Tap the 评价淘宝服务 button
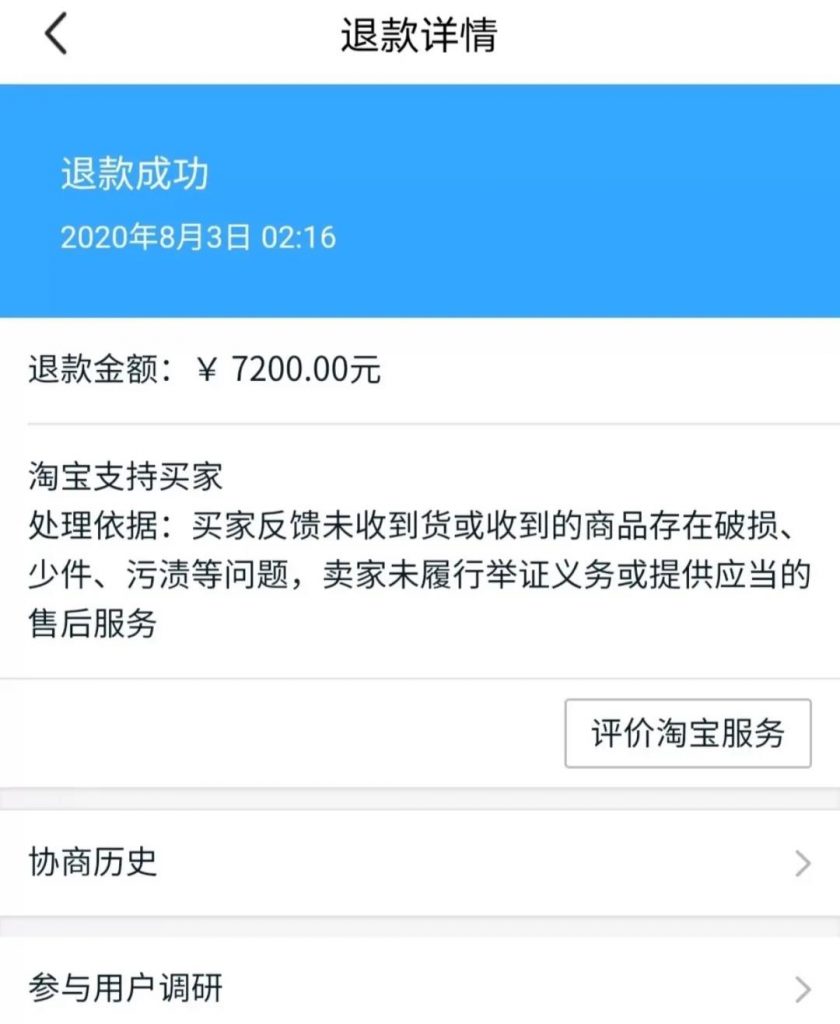The image size is (840, 1024). [687, 733]
